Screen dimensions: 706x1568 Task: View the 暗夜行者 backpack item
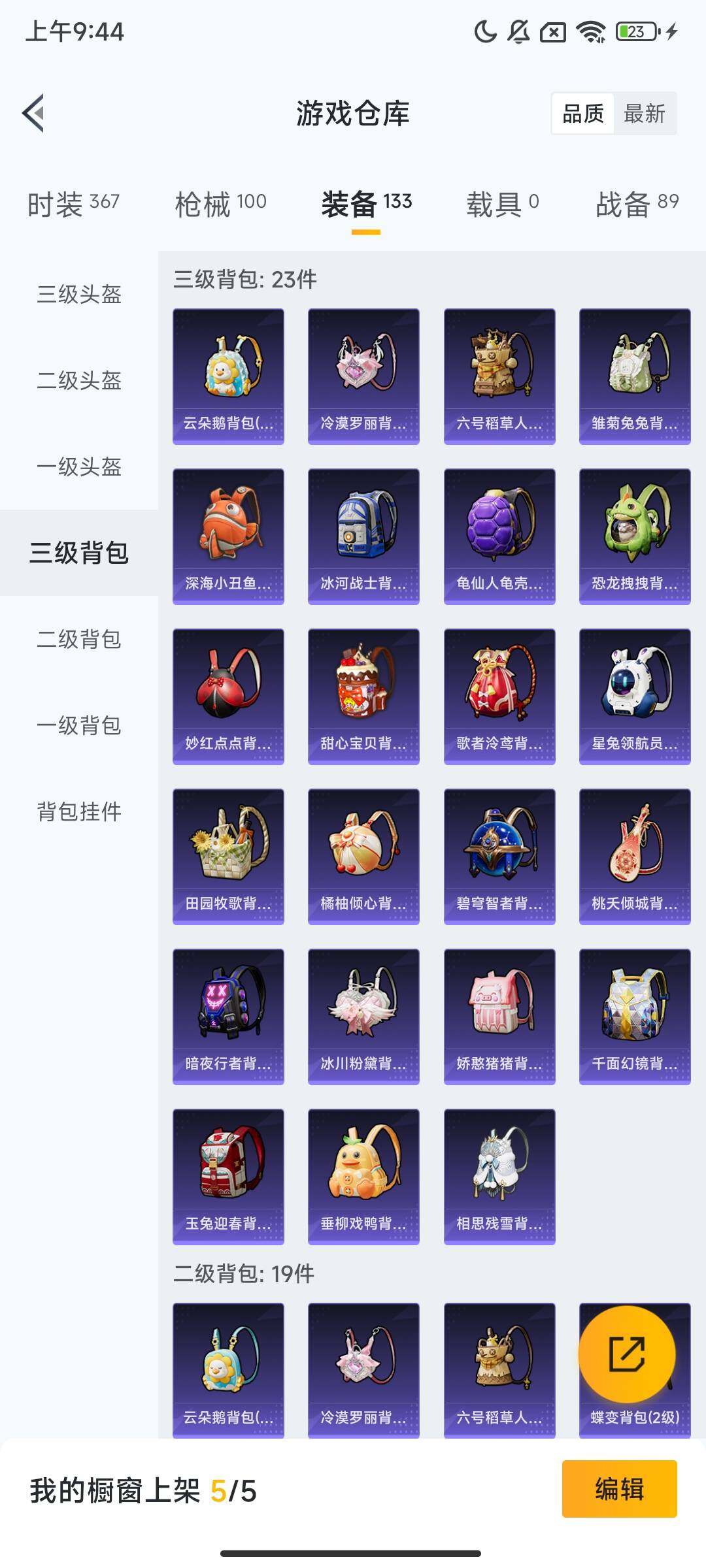(228, 1016)
